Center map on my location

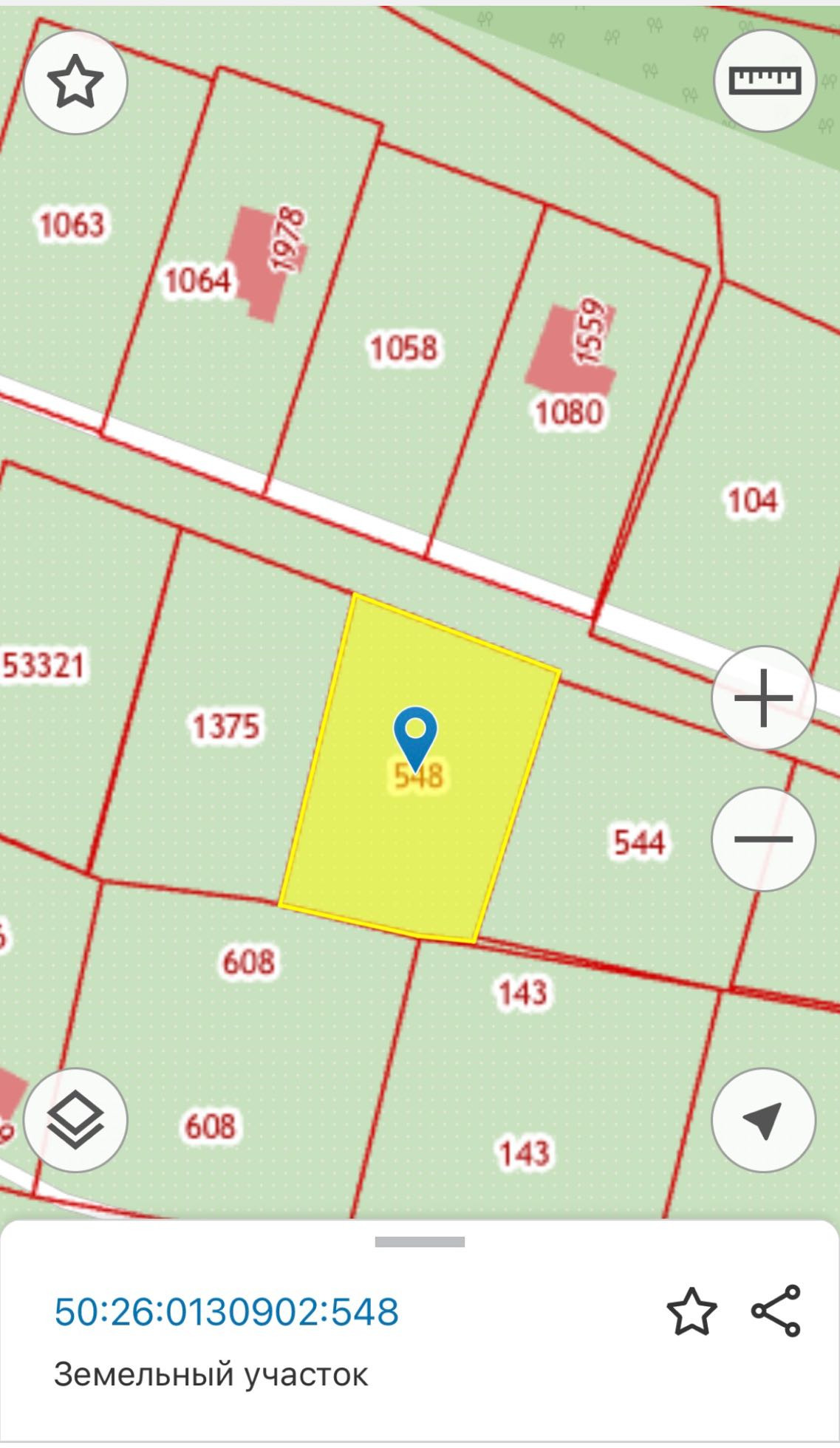coord(763,1120)
